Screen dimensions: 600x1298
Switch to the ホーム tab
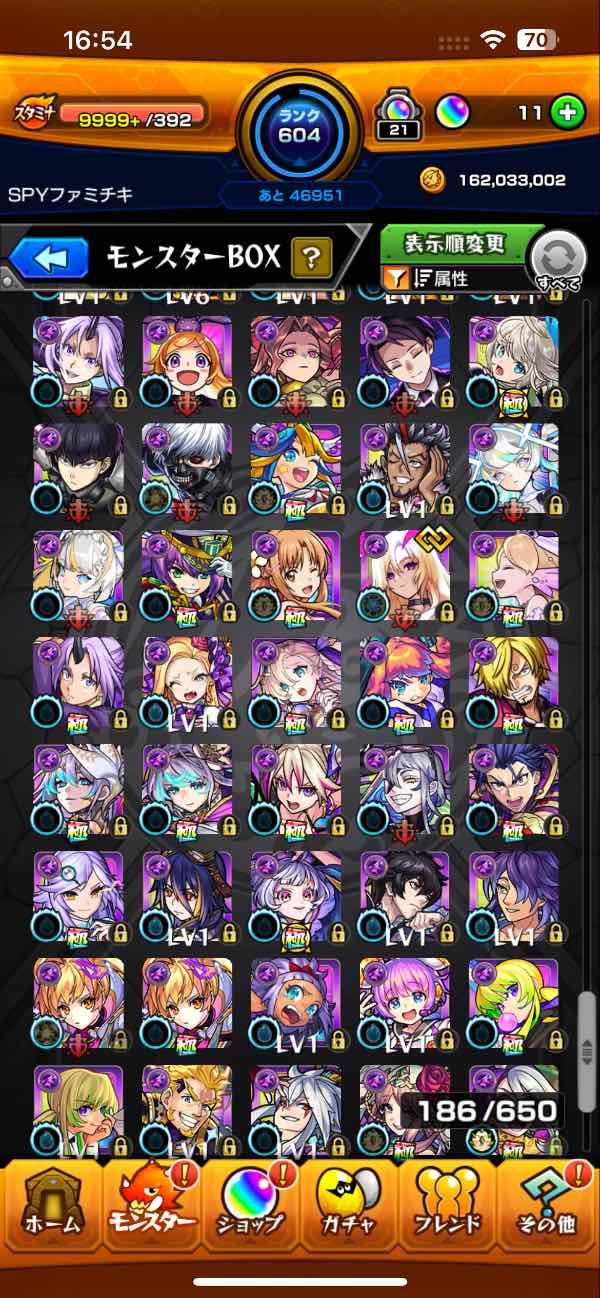(x=48, y=1207)
